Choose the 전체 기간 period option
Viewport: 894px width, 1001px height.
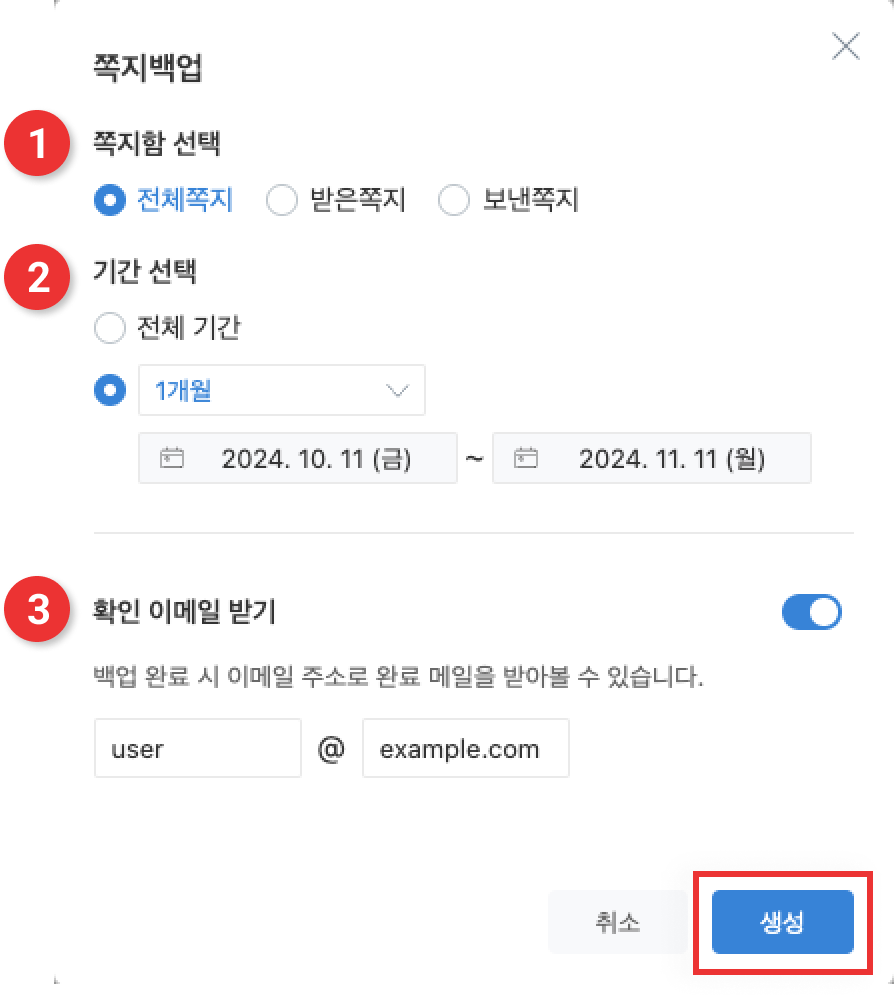(109, 327)
